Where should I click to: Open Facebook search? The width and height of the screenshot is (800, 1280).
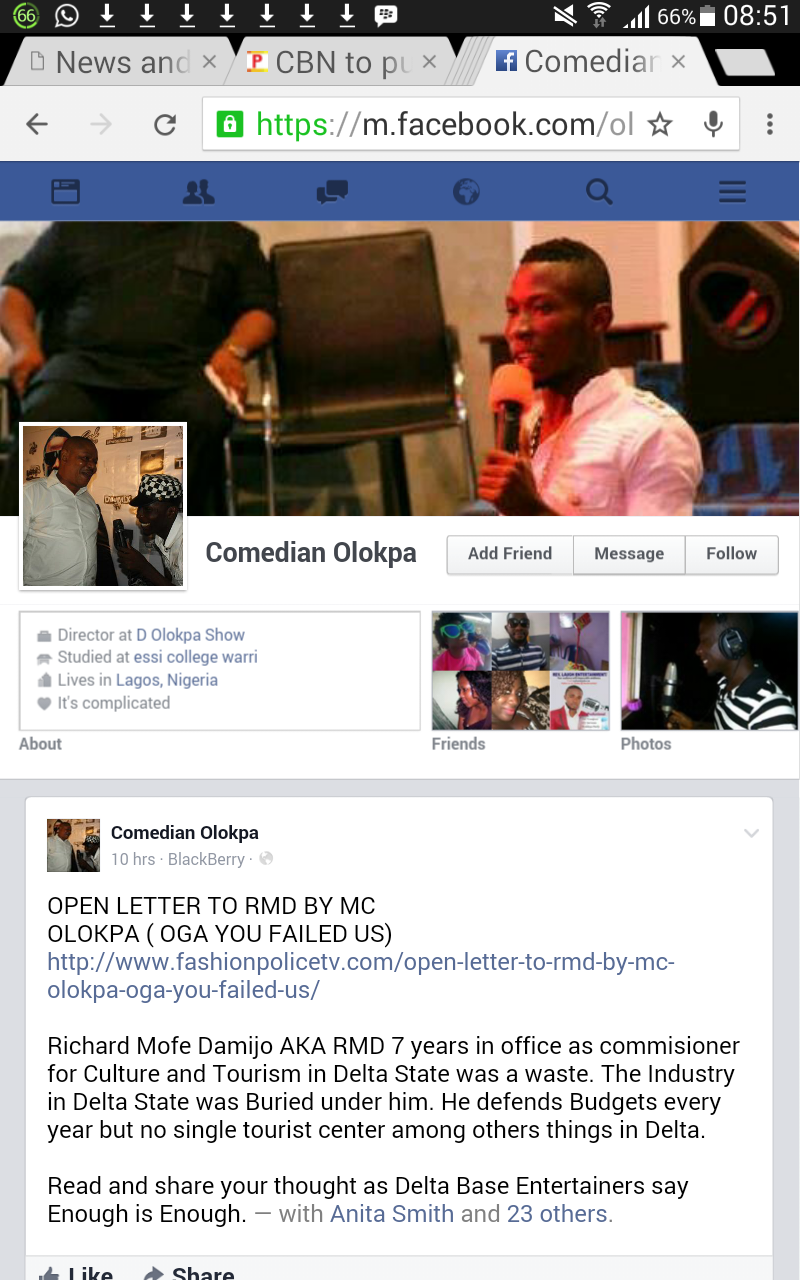coord(599,191)
